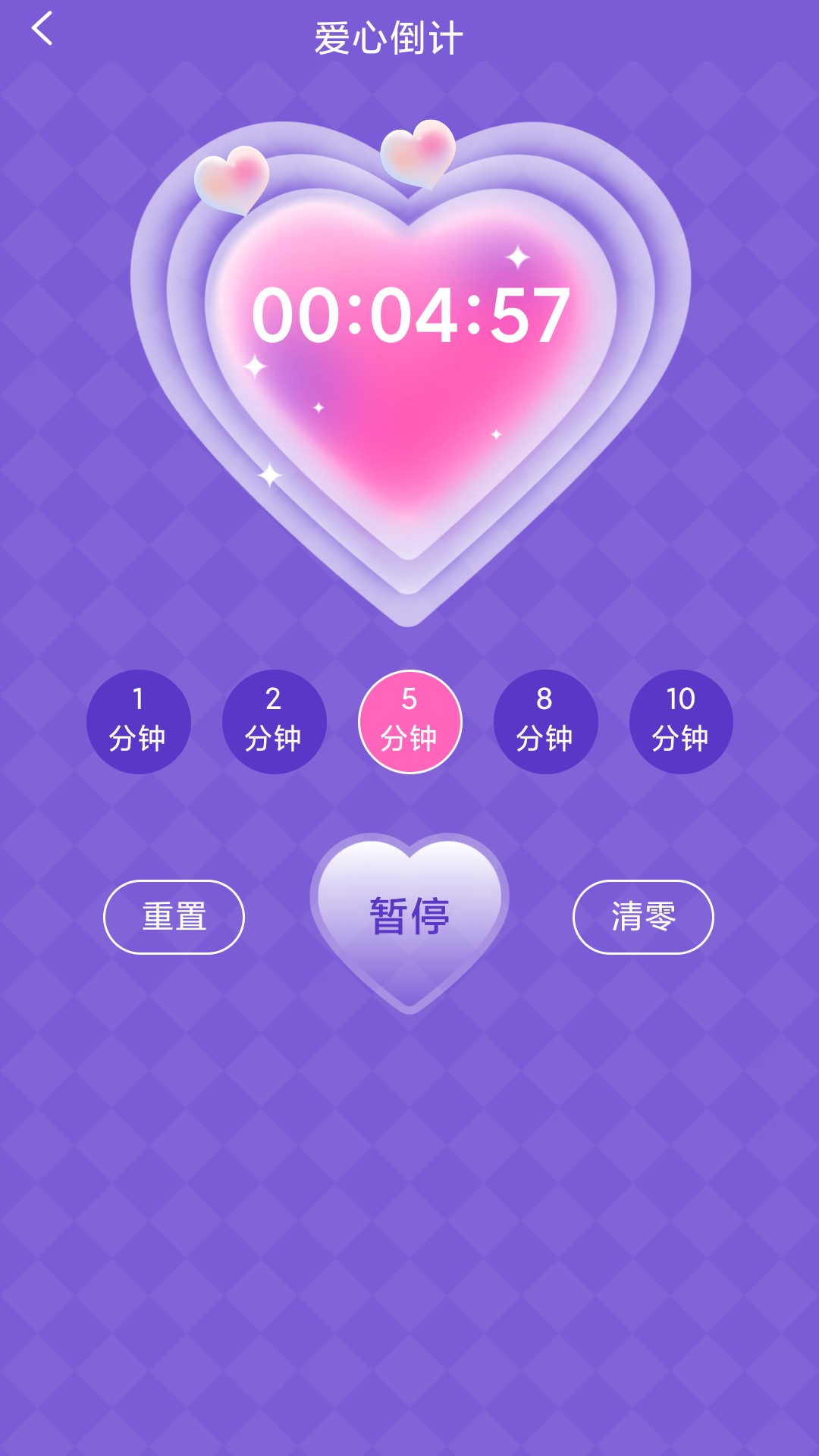Tap the leftmost purple minute circle
This screenshot has height=1456, width=819.
pos(139,722)
